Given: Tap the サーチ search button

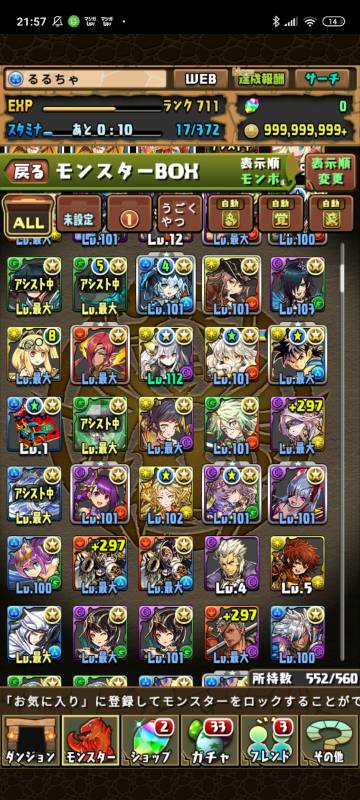Looking at the screenshot, I should [322, 79].
